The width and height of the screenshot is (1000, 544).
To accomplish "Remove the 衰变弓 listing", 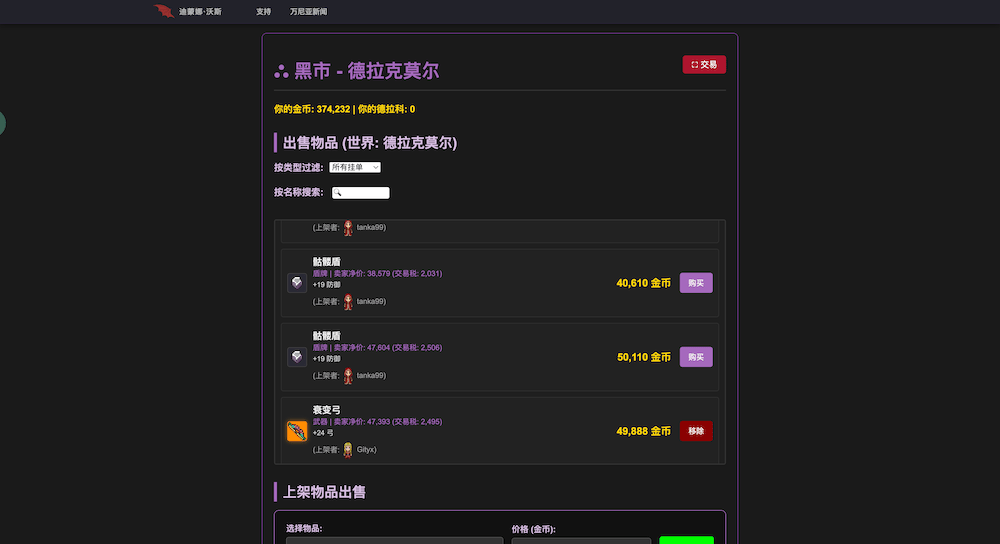I will (x=696, y=431).
